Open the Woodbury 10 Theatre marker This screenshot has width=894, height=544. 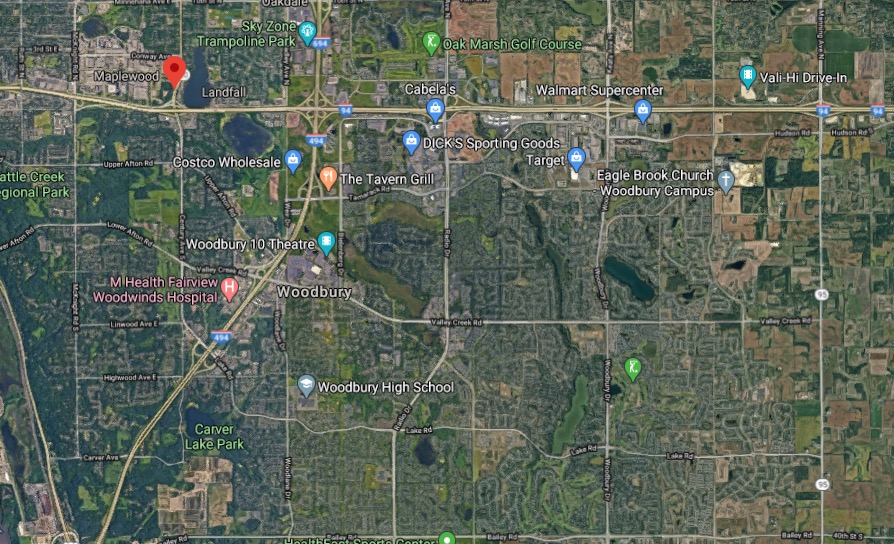pyautogui.click(x=326, y=241)
